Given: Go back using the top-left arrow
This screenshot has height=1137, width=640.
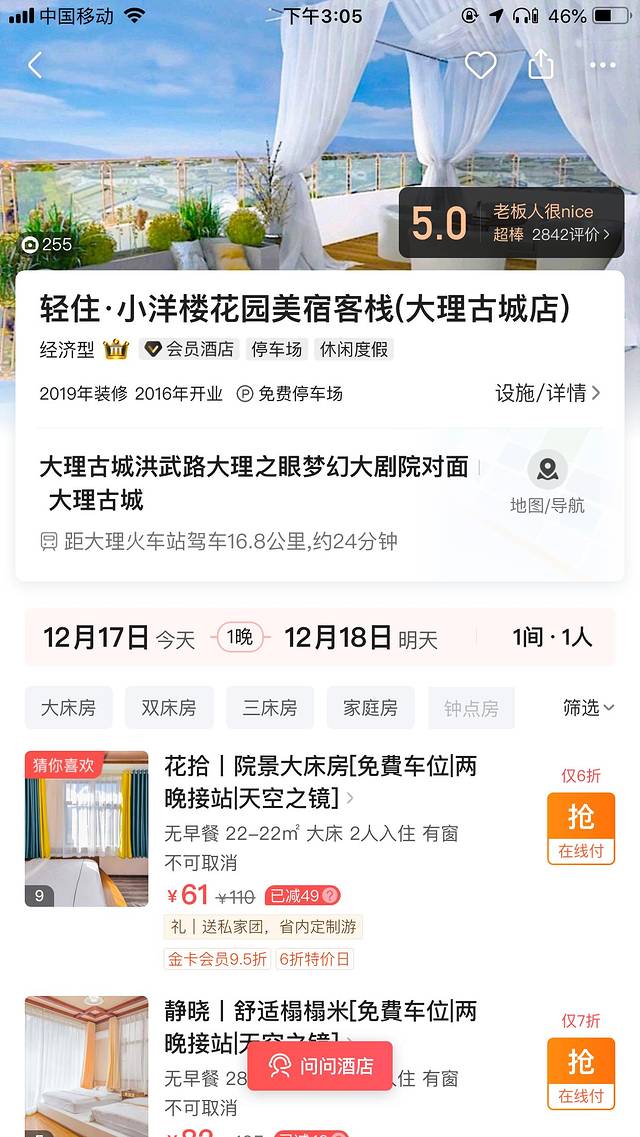Looking at the screenshot, I should coord(35,66).
